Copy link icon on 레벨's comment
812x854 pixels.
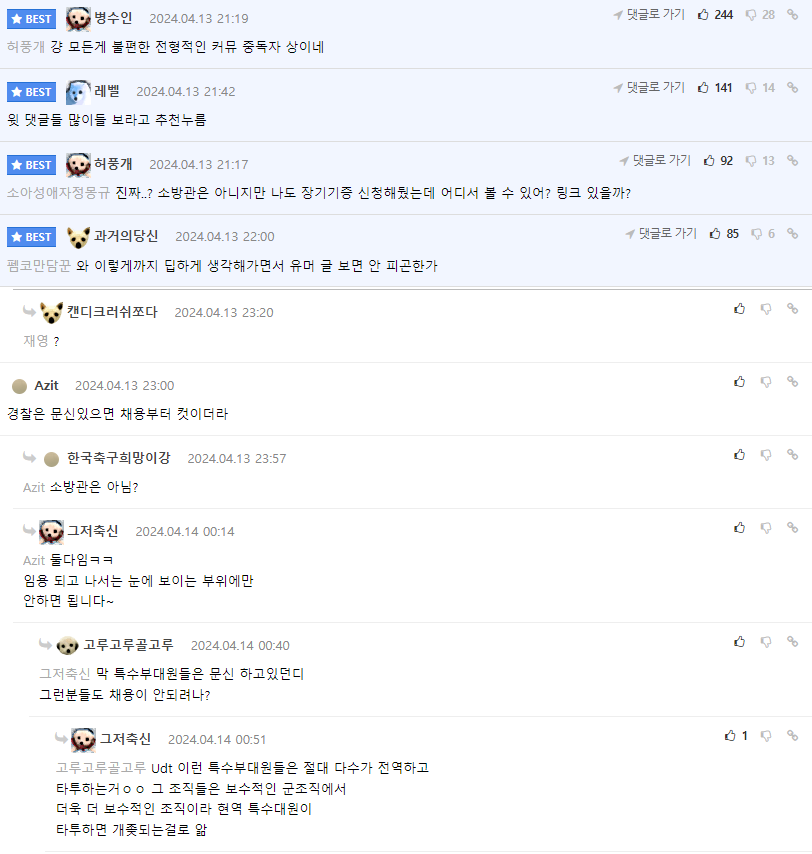point(792,88)
